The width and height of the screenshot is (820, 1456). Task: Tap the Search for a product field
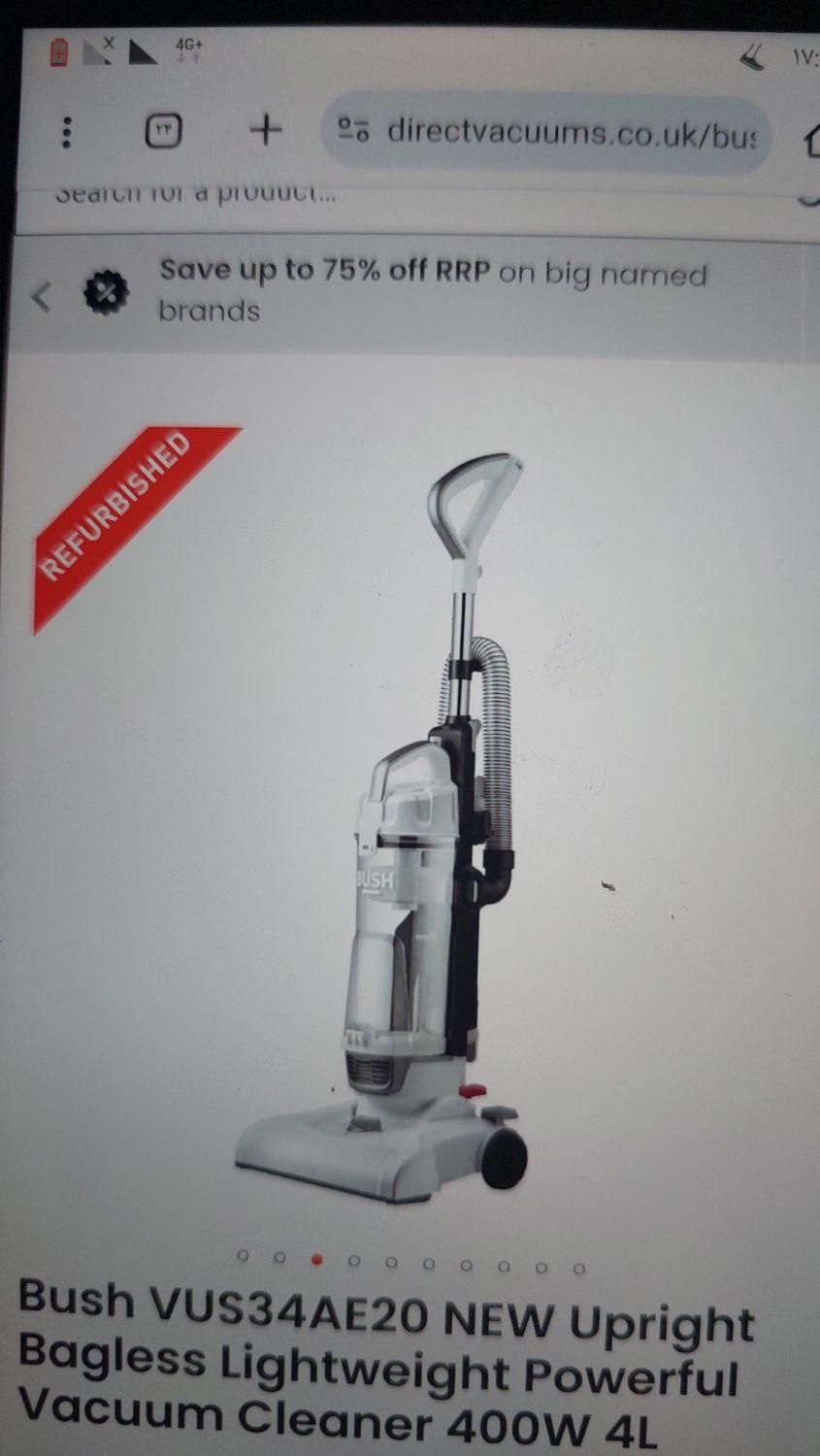point(291,194)
